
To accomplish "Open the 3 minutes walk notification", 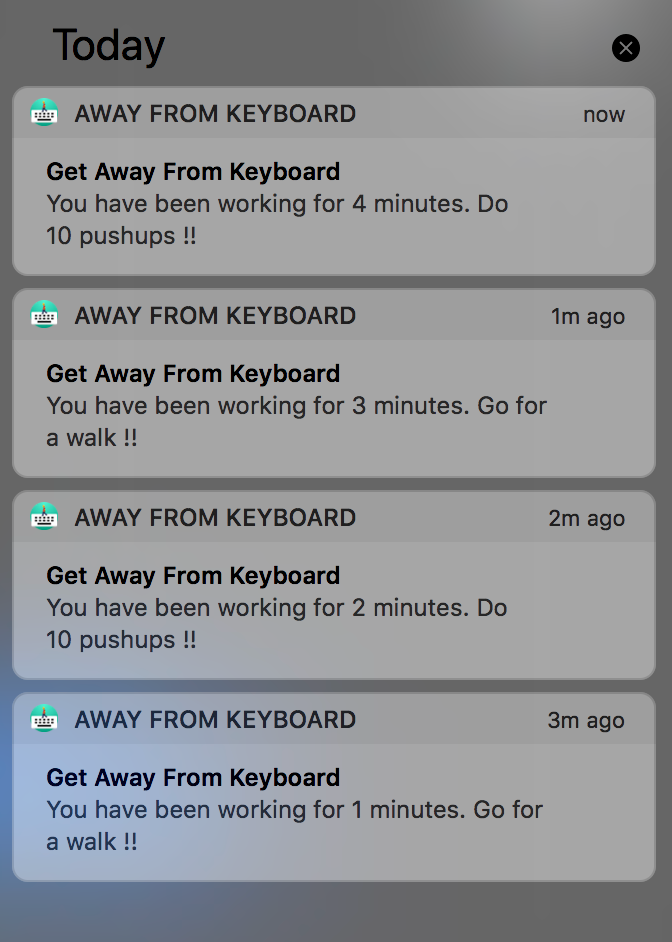I will coord(333,407).
